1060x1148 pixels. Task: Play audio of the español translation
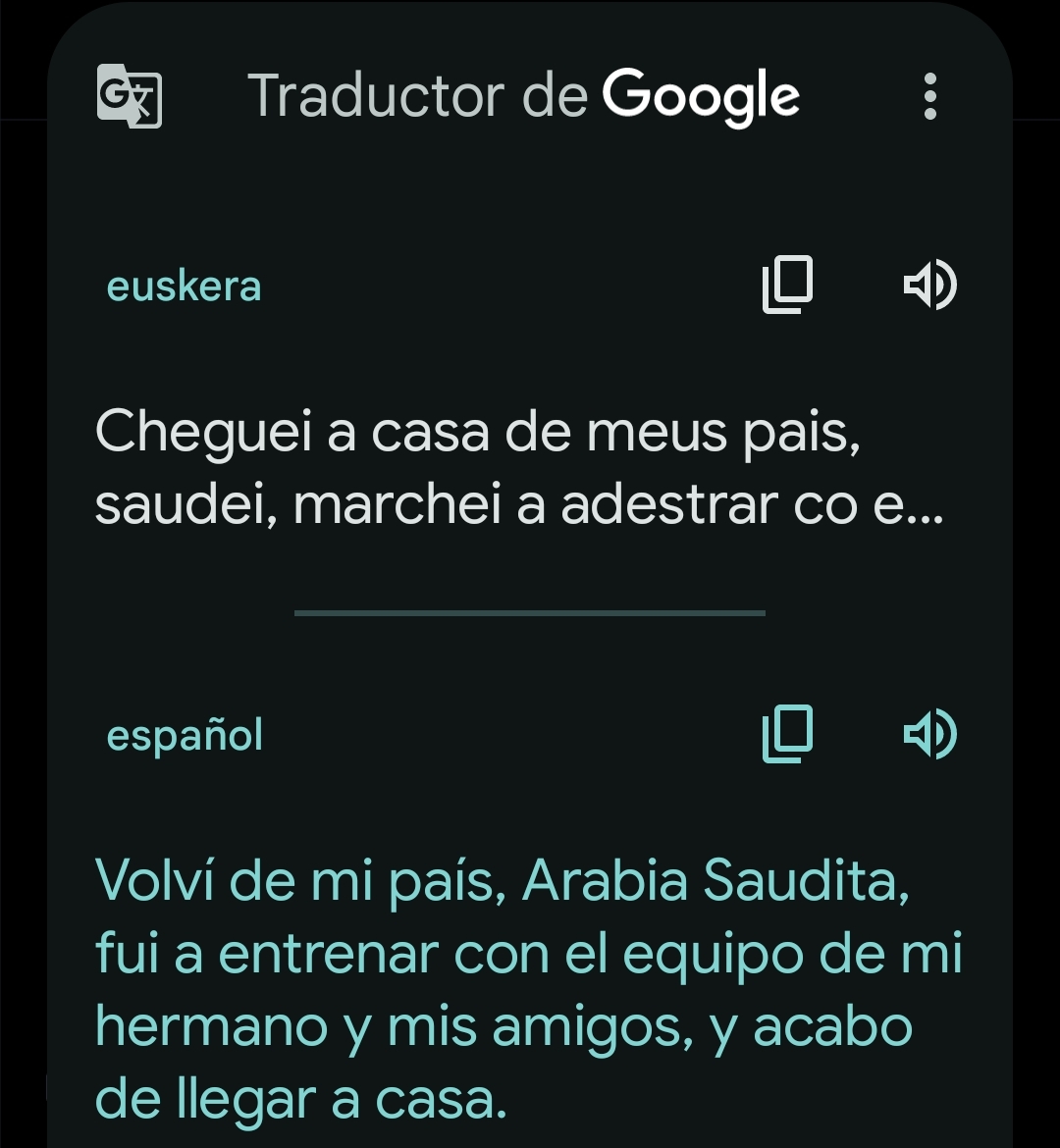[929, 735]
